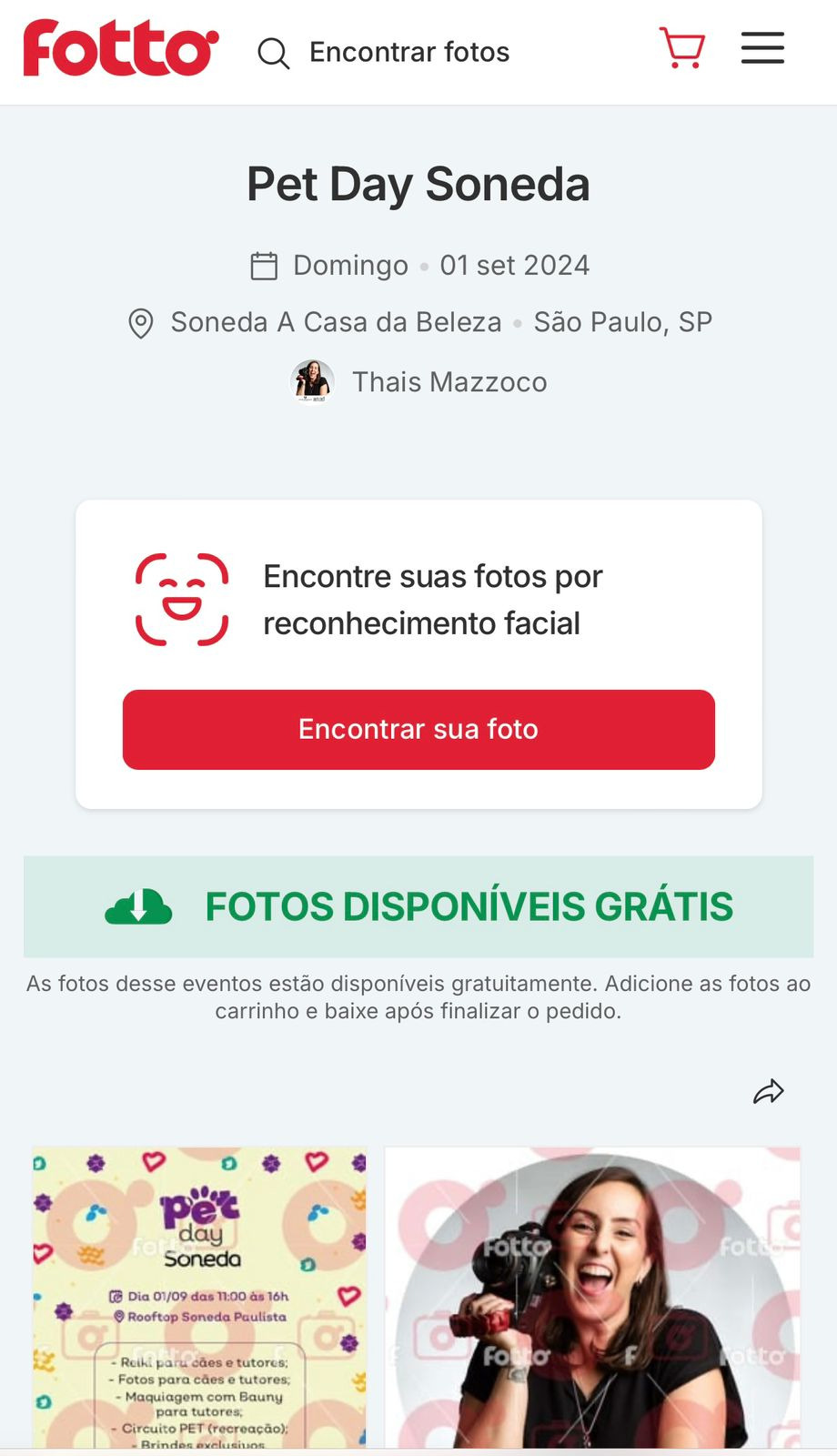This screenshot has width=837, height=1456.
Task: Open the Fotto home logo
Action: click(x=121, y=49)
